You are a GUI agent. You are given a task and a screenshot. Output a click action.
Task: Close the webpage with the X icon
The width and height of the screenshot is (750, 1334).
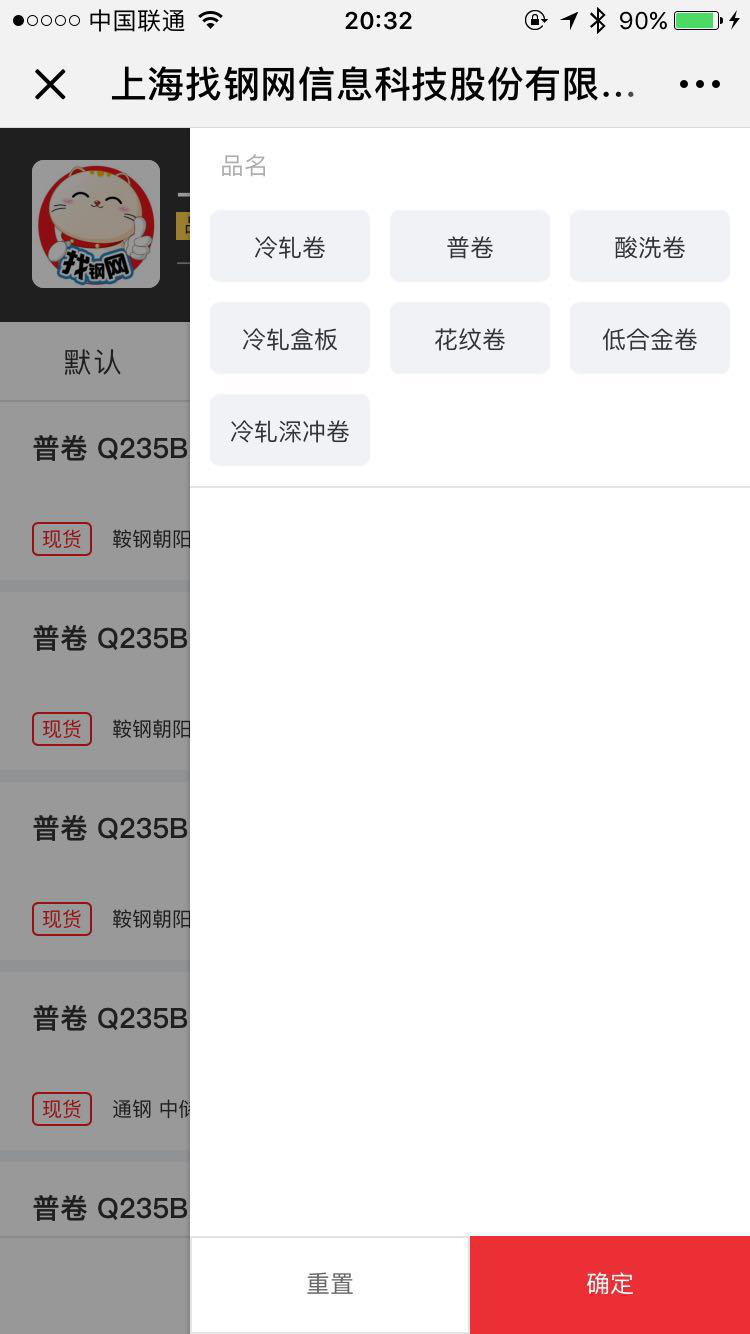(x=50, y=85)
